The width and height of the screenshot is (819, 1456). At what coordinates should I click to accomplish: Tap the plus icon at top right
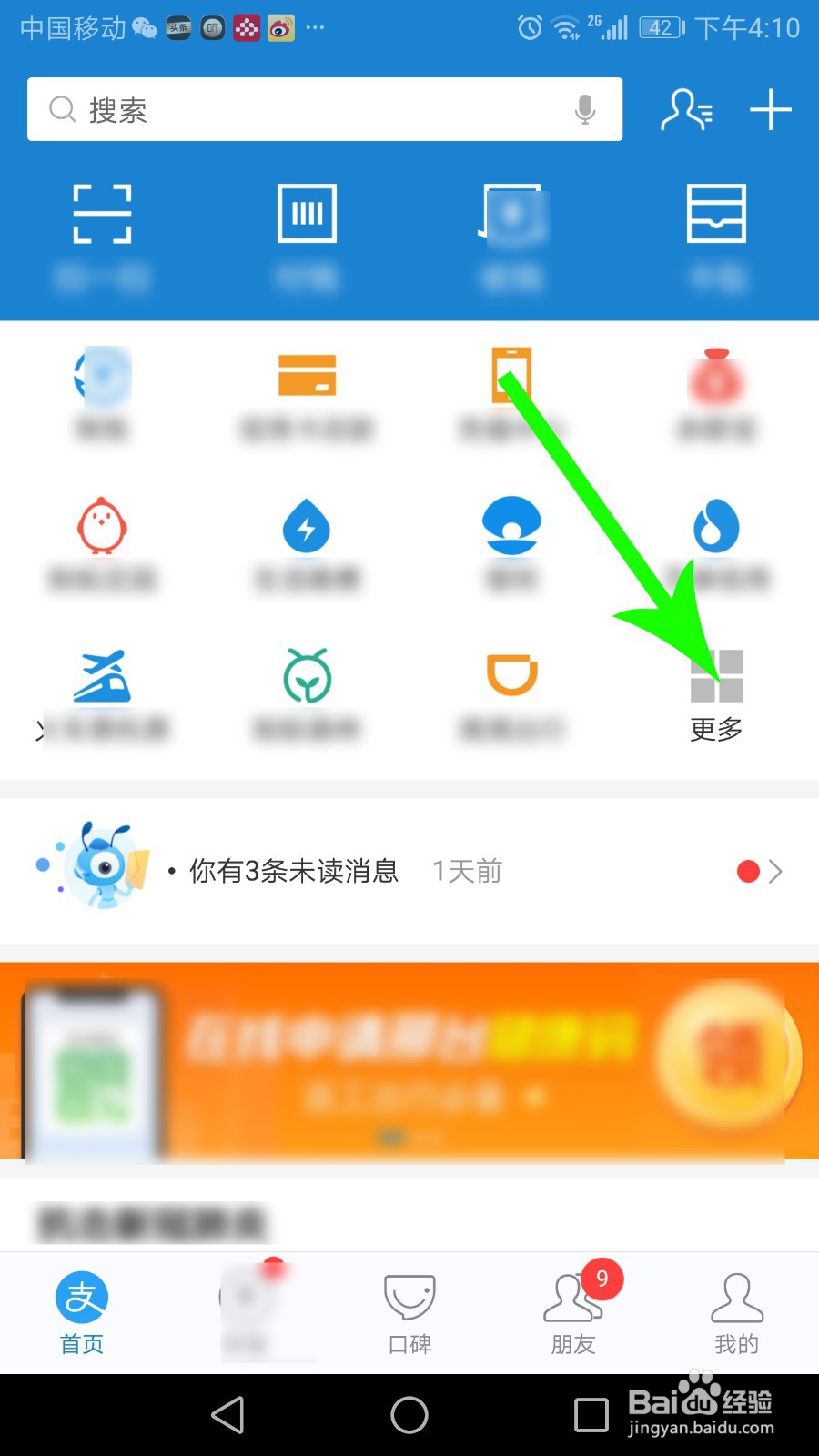click(x=769, y=109)
